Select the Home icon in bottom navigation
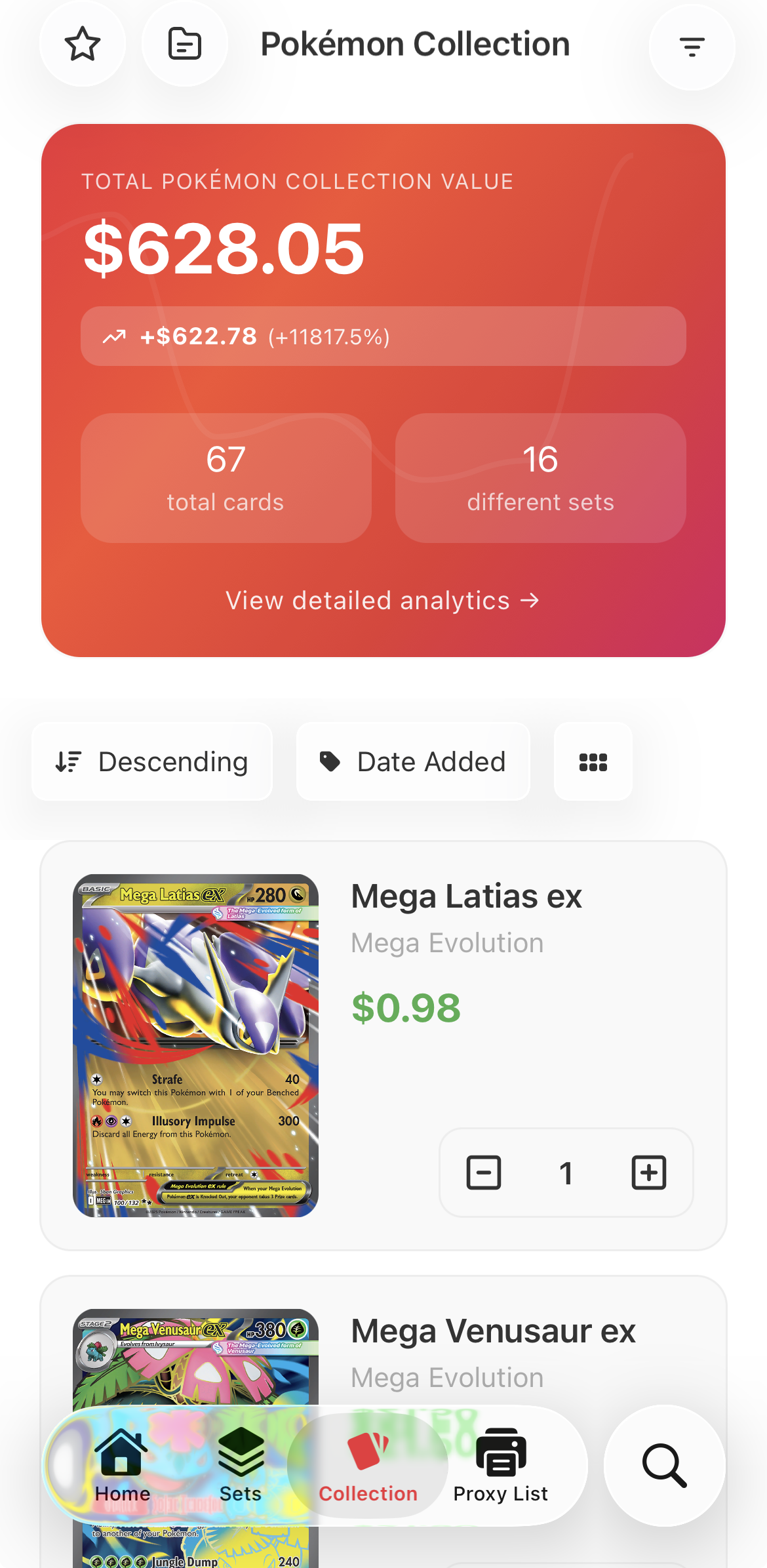Viewport: 767px width, 1568px height. click(x=121, y=1467)
